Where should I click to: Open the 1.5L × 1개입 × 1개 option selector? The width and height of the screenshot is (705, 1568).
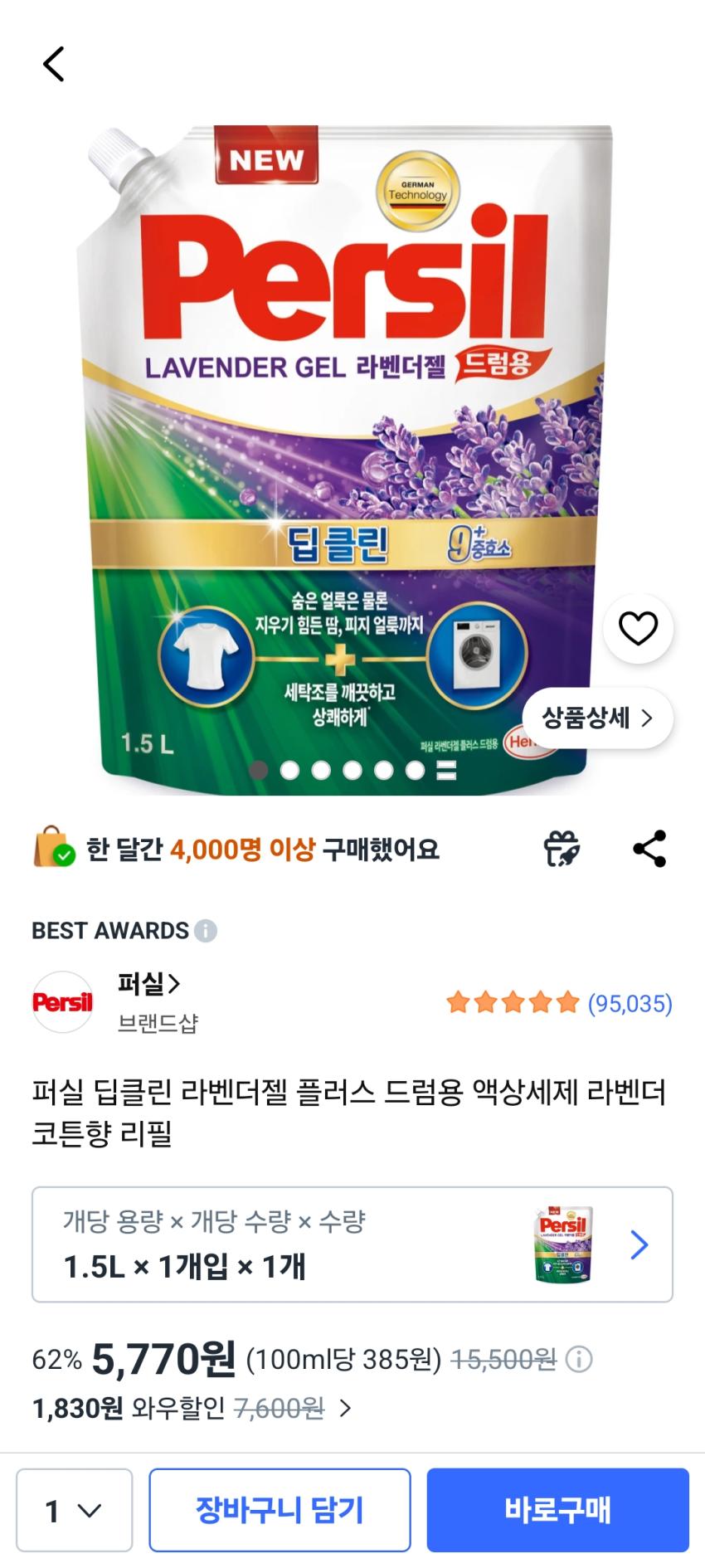[352, 1244]
